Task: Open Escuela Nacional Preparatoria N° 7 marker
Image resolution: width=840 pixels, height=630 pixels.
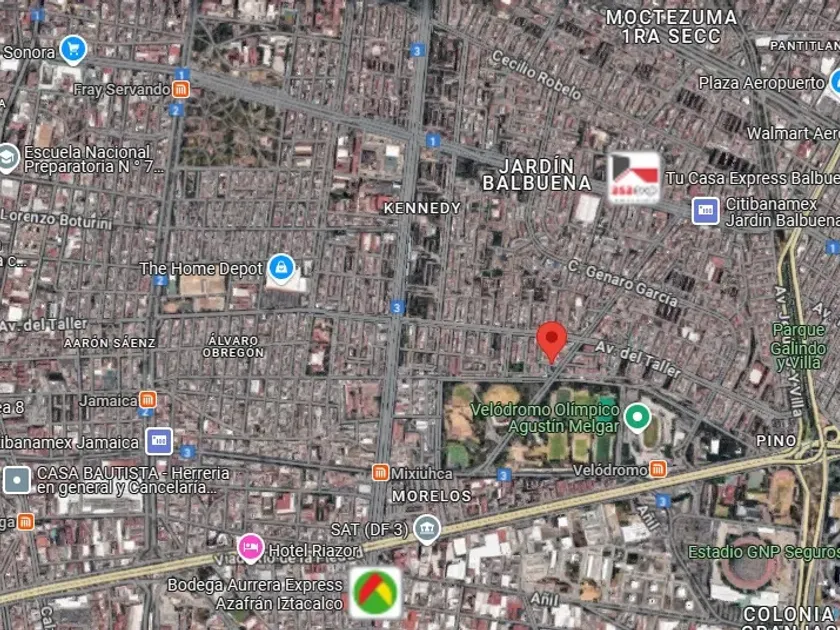Action: coord(8,159)
